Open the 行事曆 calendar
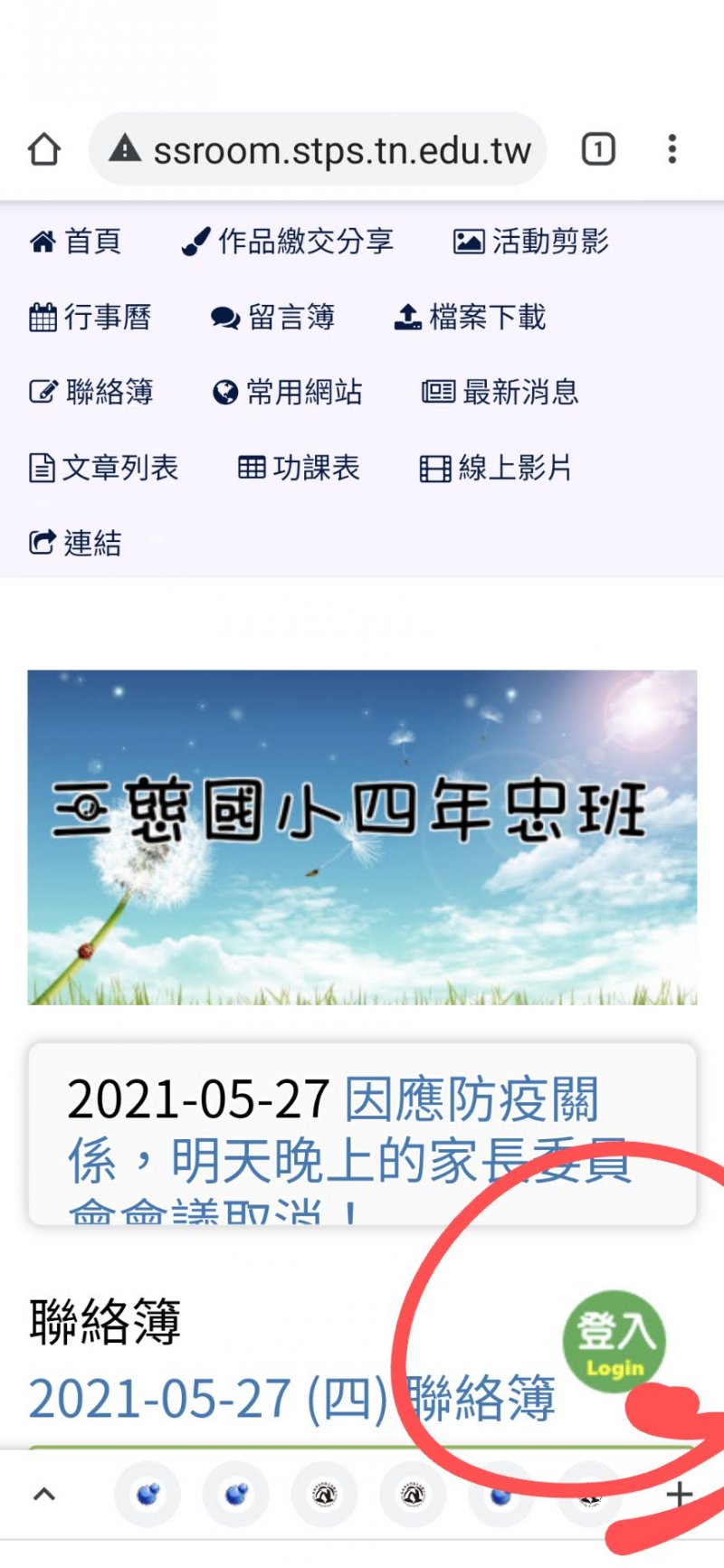 [x=90, y=318]
